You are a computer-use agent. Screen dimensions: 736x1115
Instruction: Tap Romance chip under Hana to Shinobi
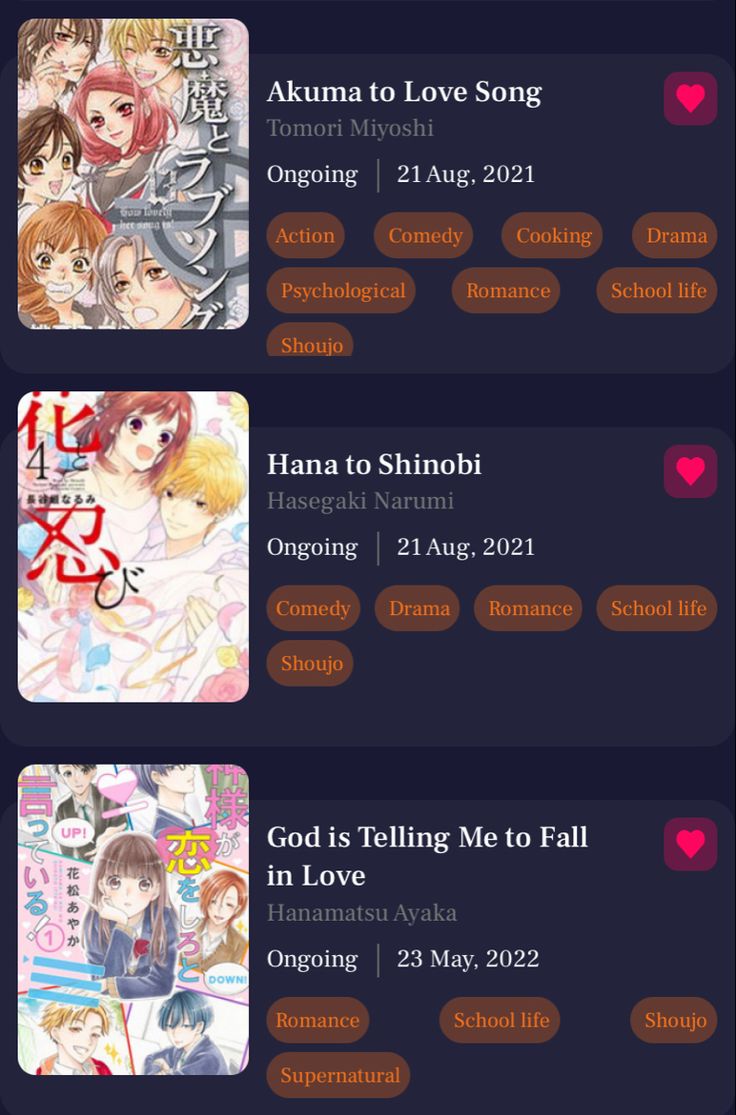(528, 608)
